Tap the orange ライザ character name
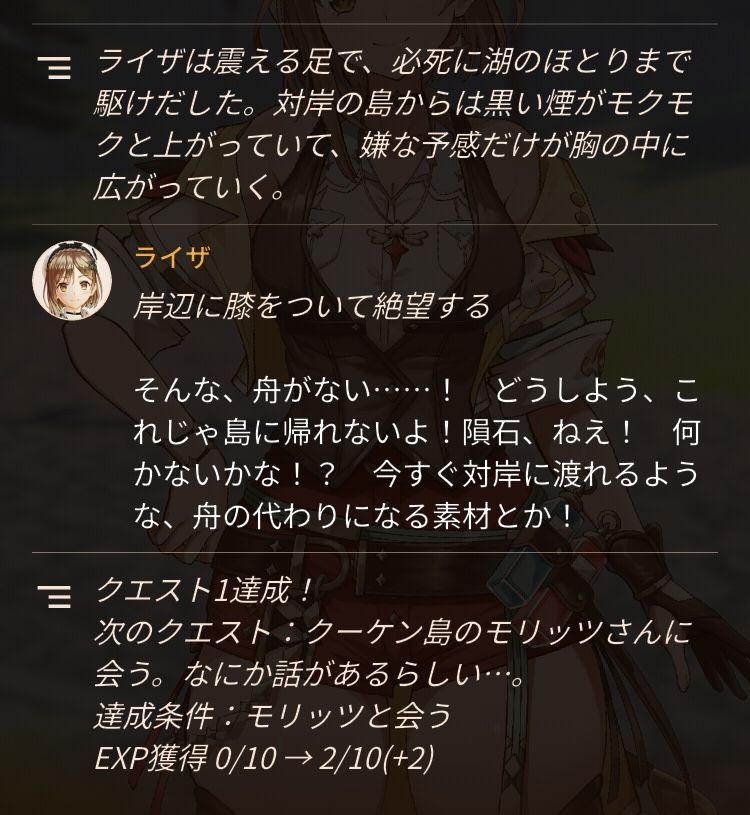 click(172, 257)
